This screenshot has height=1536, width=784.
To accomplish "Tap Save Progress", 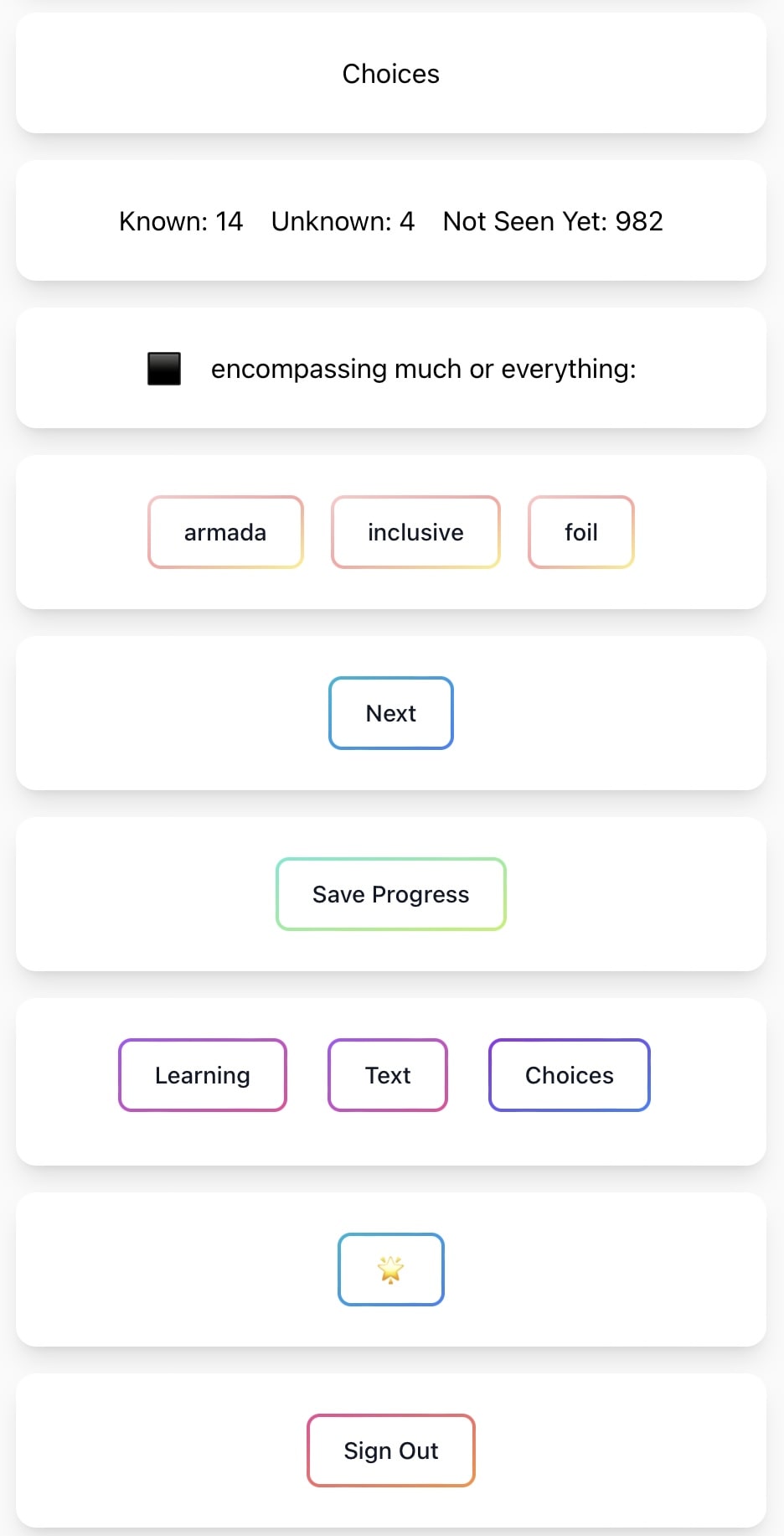I will coord(391,894).
